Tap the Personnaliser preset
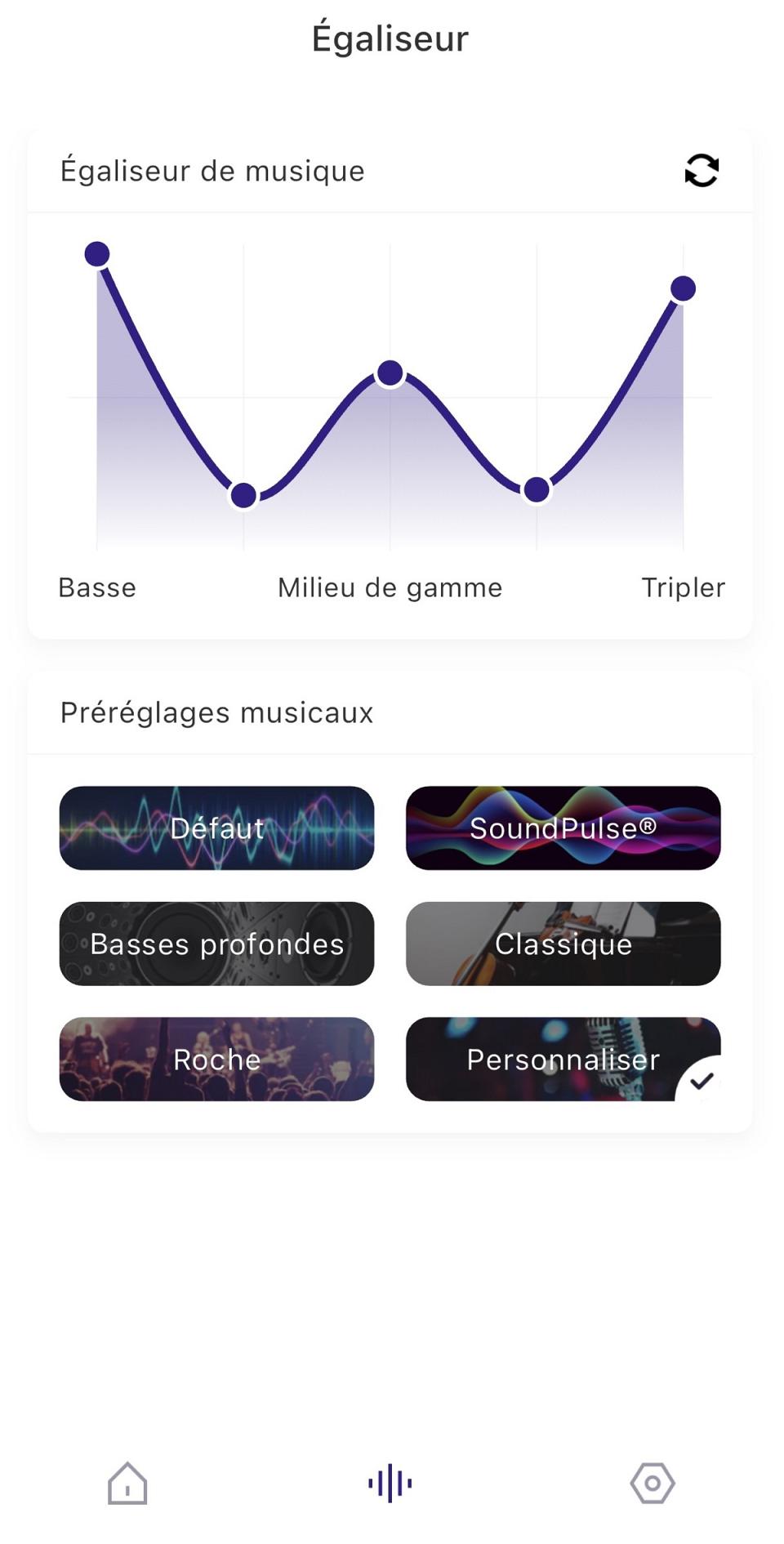784x1544 pixels. pos(563,1060)
